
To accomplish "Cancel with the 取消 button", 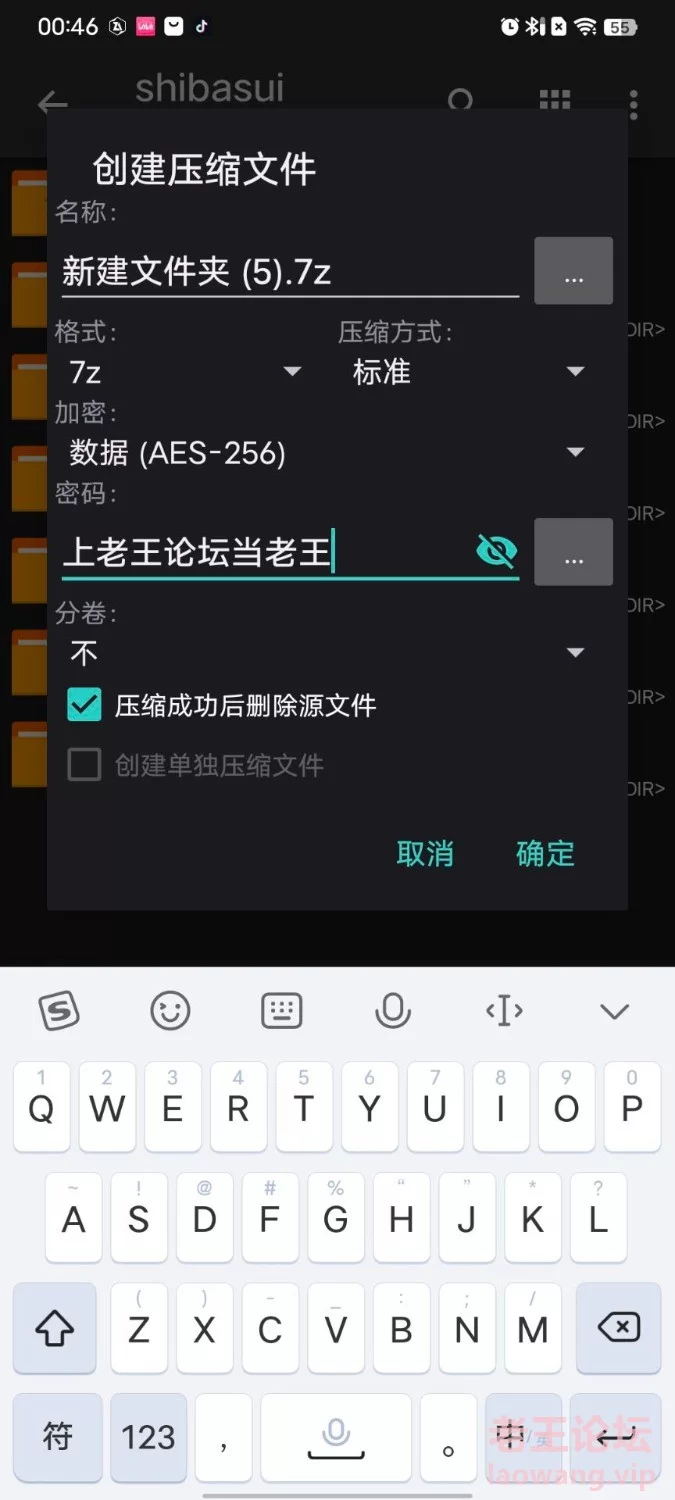I will pos(425,853).
